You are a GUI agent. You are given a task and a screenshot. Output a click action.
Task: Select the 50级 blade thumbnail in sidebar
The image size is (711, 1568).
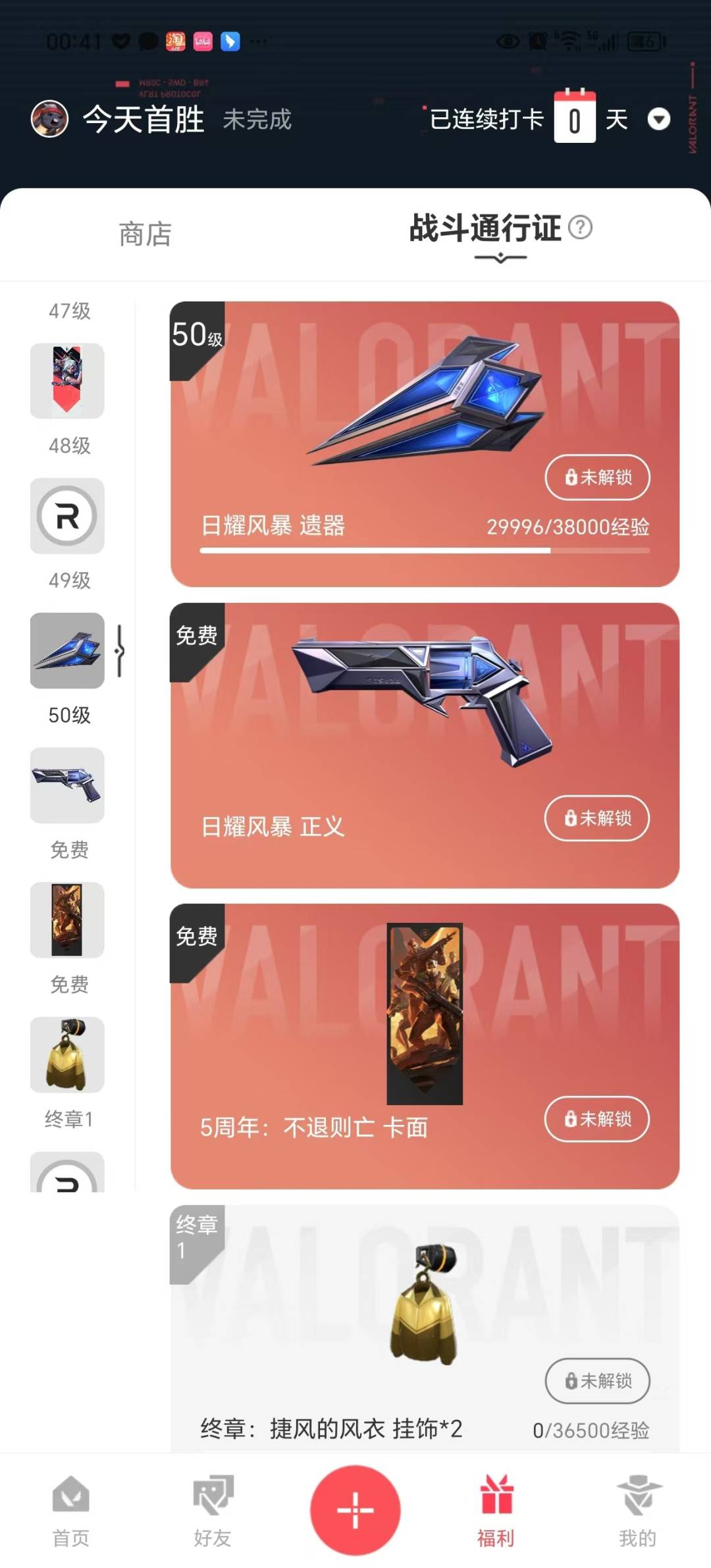pos(67,651)
